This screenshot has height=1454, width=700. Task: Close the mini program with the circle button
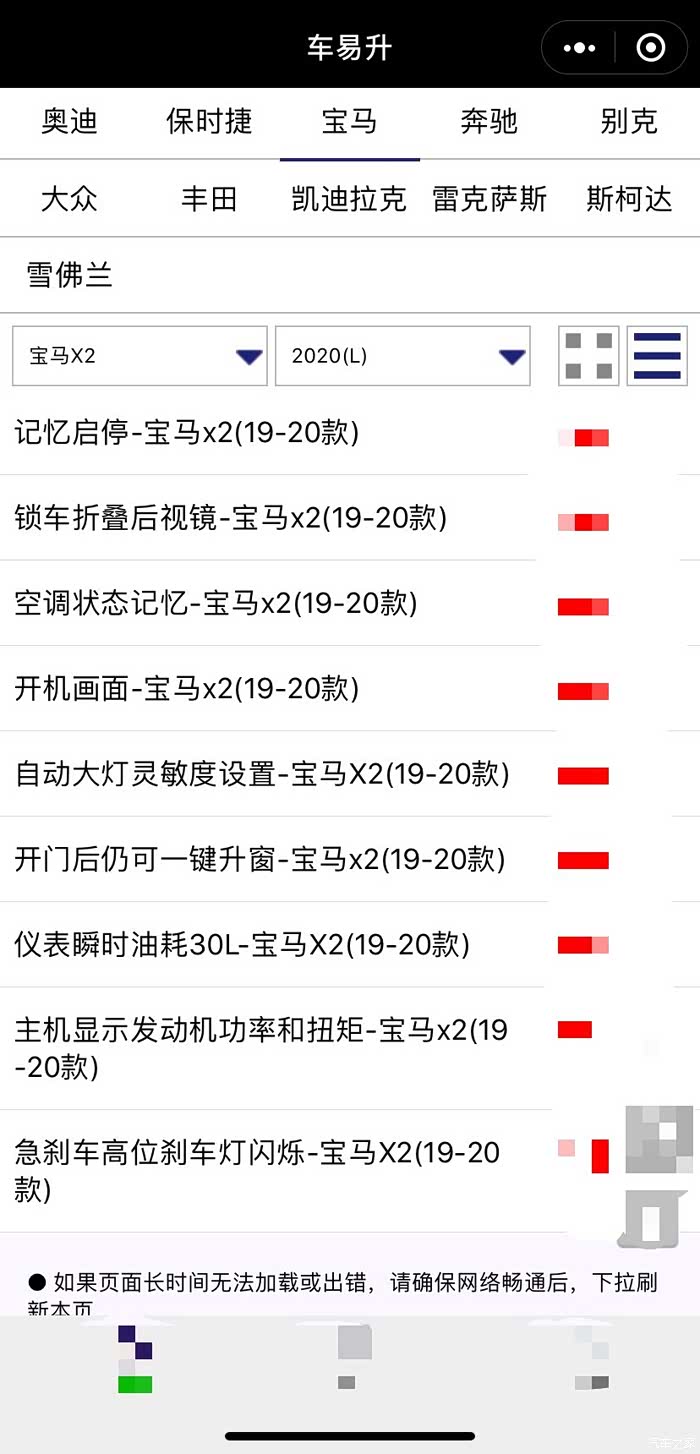pyautogui.click(x=651, y=47)
